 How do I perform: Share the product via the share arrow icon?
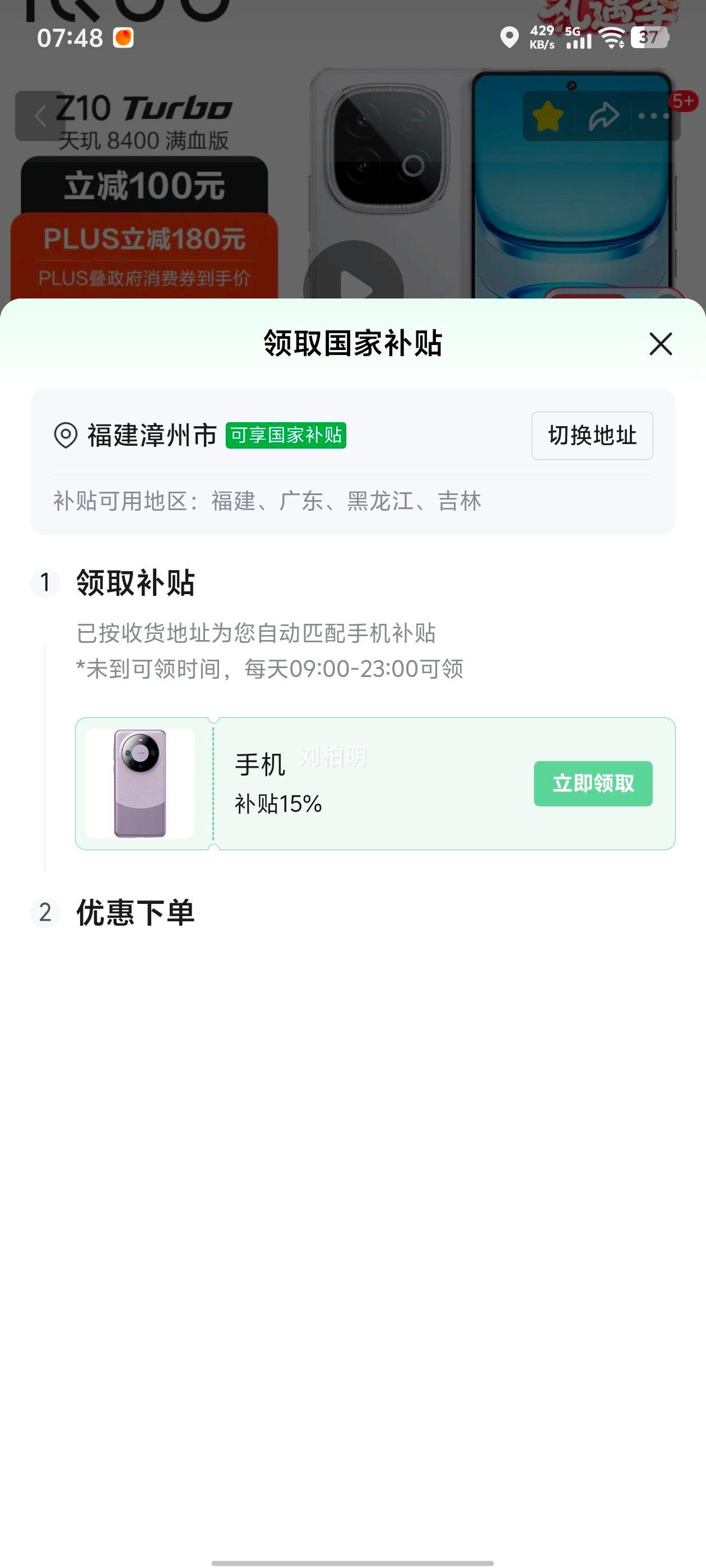pyautogui.click(x=604, y=116)
